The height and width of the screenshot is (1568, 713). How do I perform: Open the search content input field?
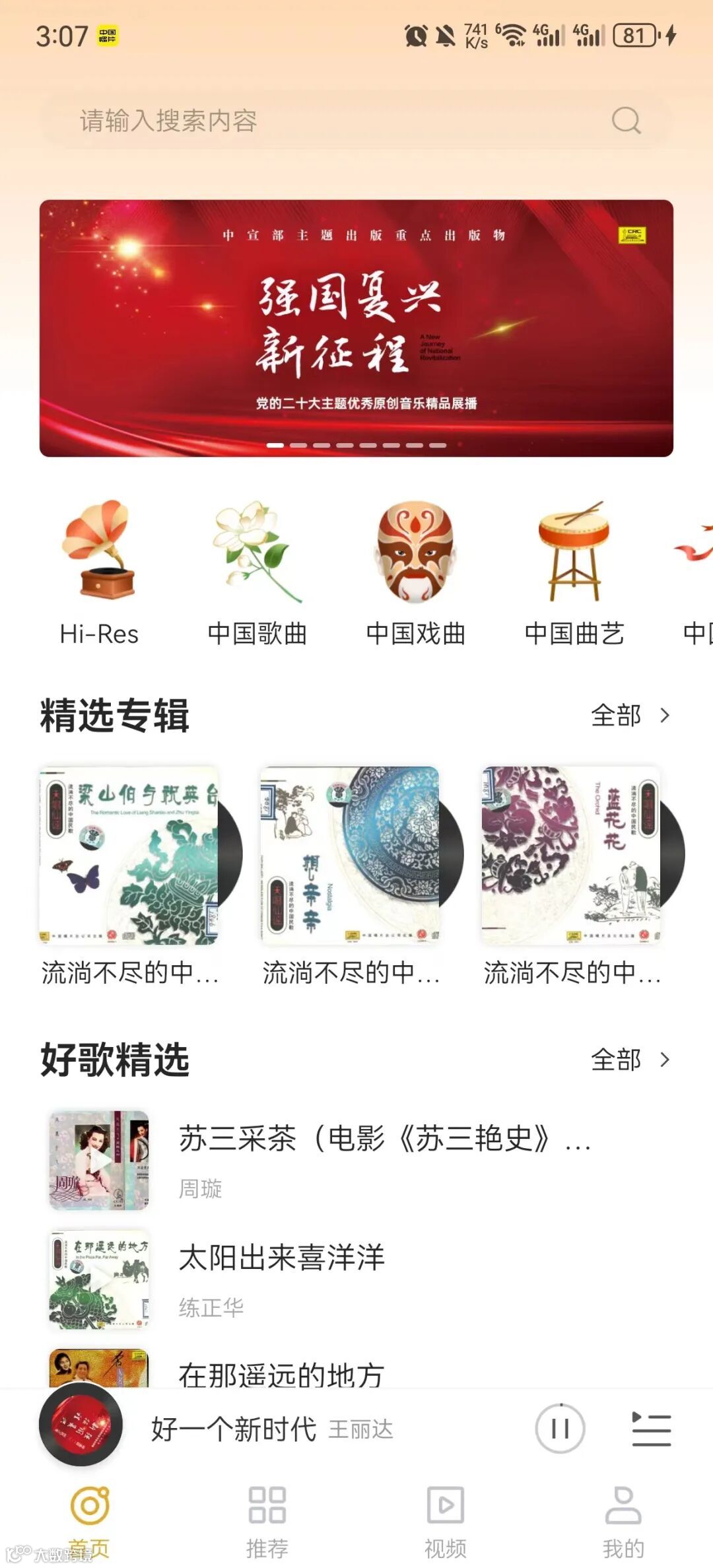330,121
